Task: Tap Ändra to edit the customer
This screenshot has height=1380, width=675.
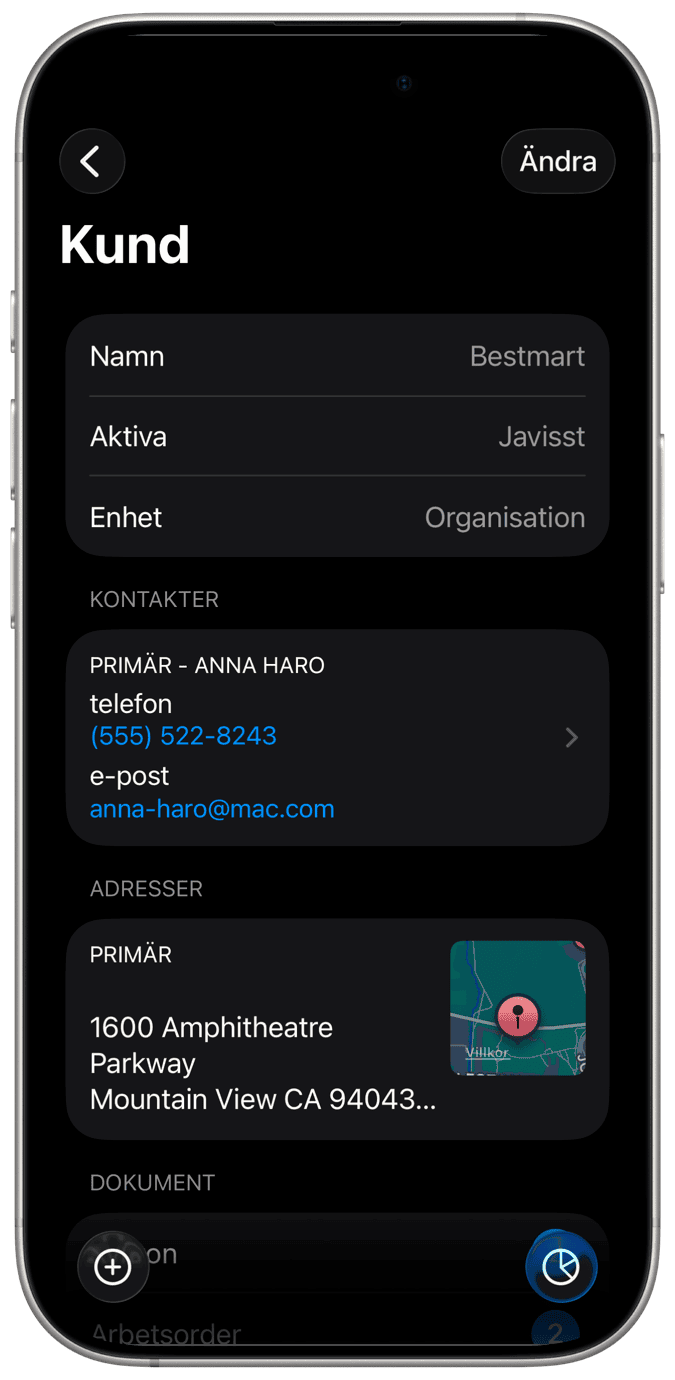Action: point(557,161)
